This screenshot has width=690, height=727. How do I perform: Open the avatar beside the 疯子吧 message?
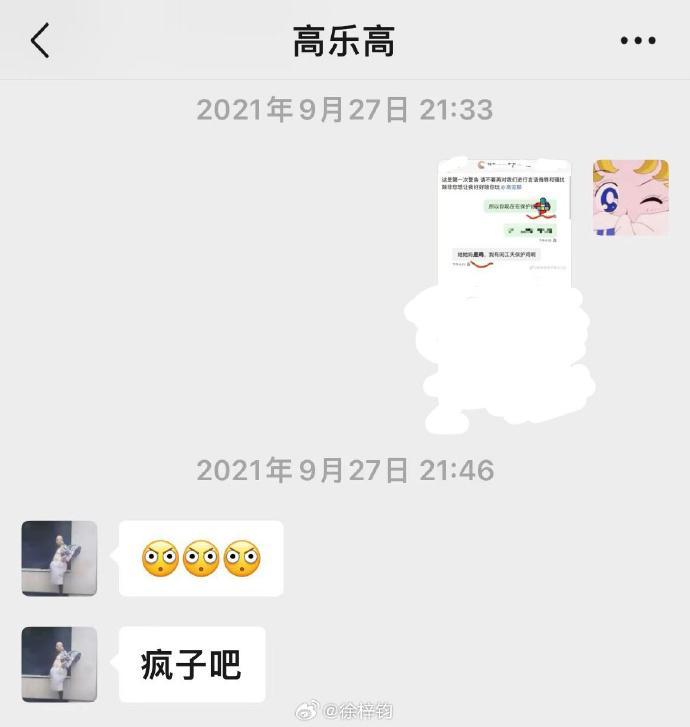point(60,664)
